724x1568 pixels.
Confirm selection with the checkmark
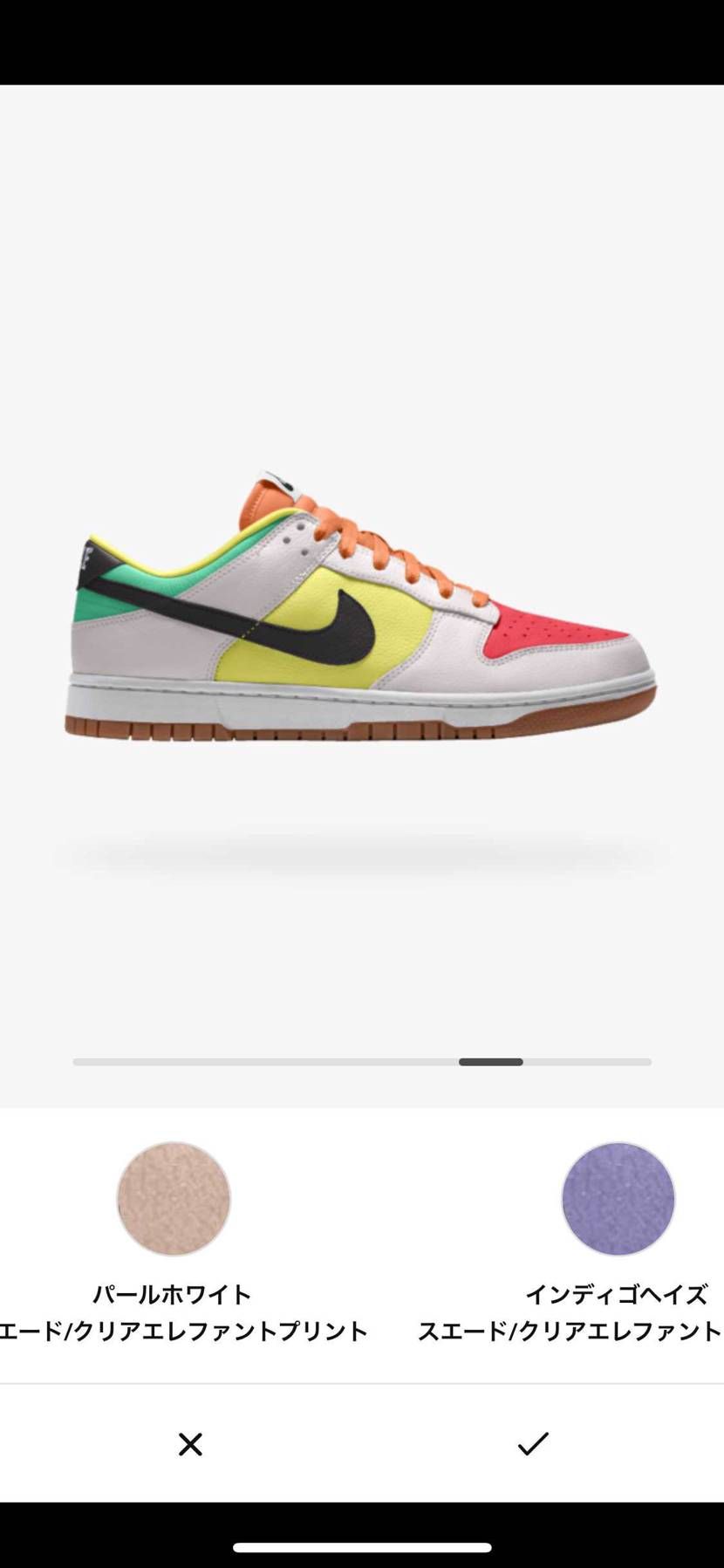533,1443
